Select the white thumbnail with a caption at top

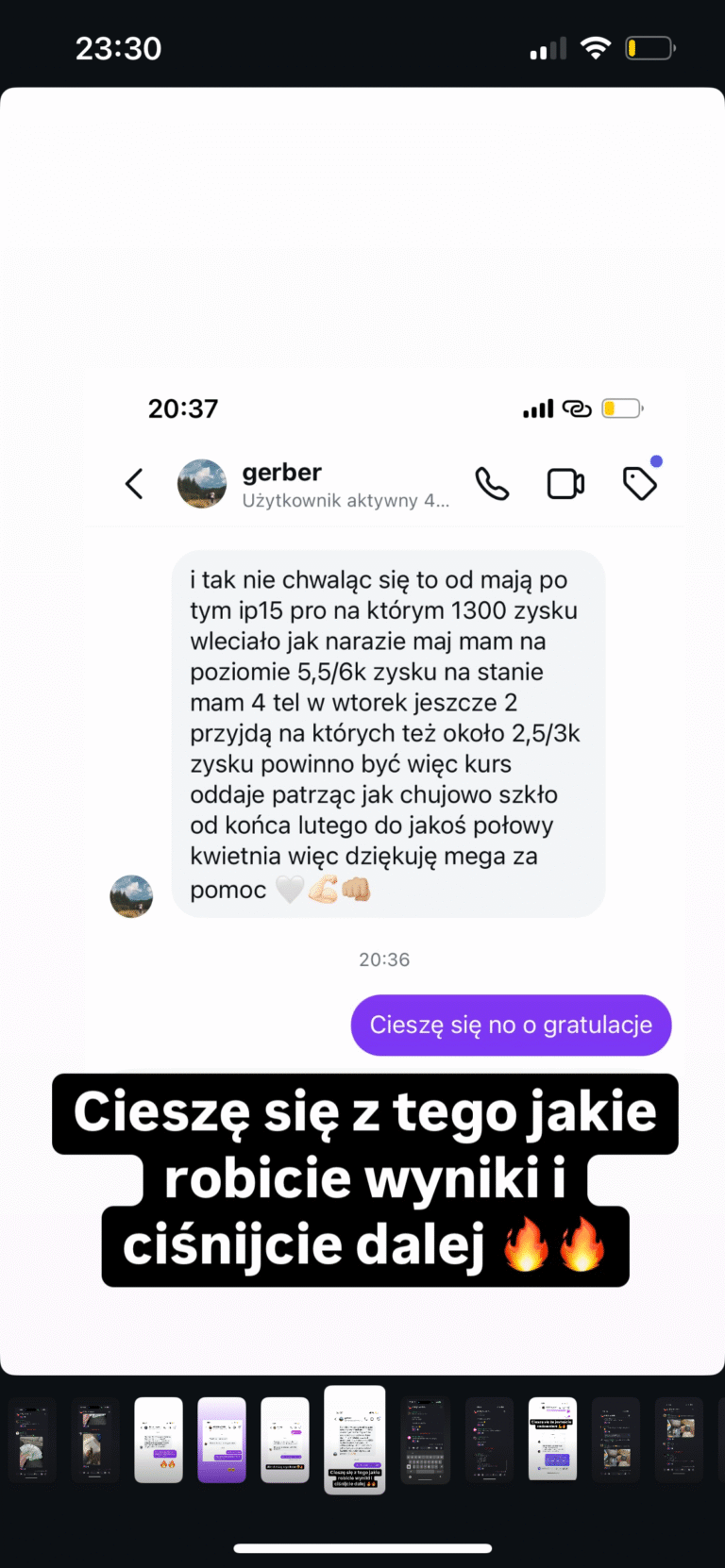click(x=552, y=1440)
